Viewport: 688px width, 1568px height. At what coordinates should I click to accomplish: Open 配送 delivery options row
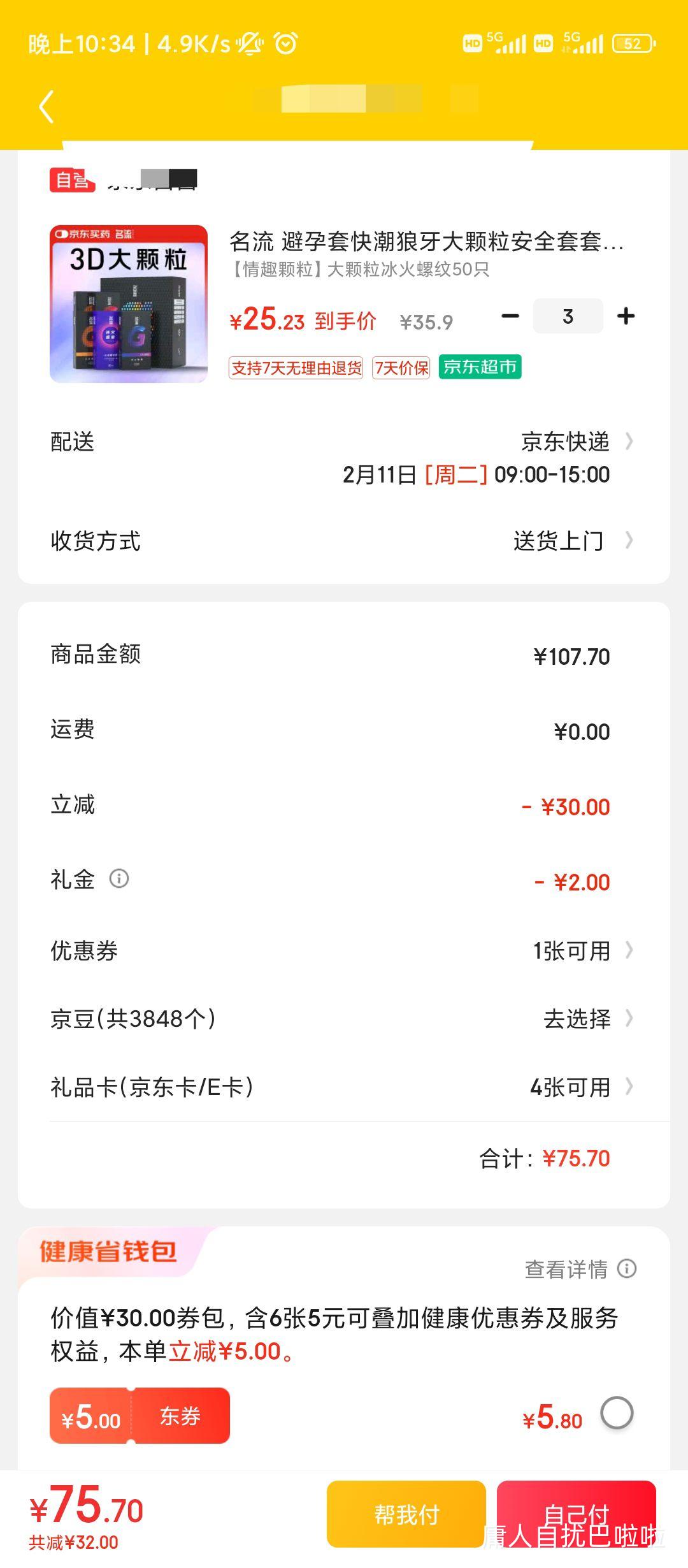tap(344, 458)
